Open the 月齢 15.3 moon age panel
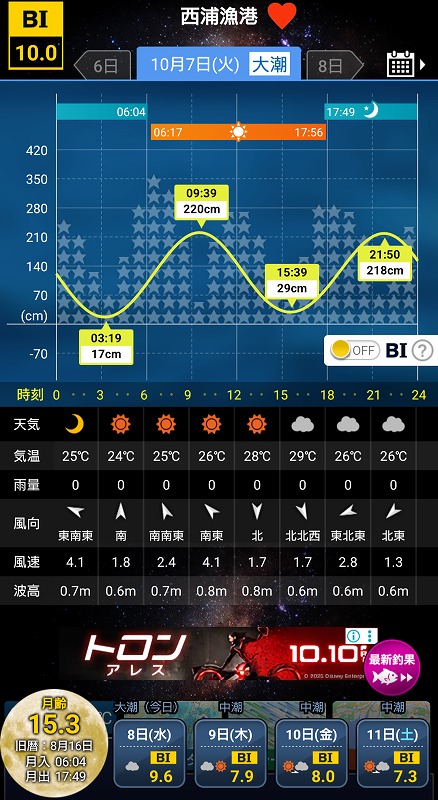Image resolution: width=438 pixels, height=800 pixels. (54, 744)
